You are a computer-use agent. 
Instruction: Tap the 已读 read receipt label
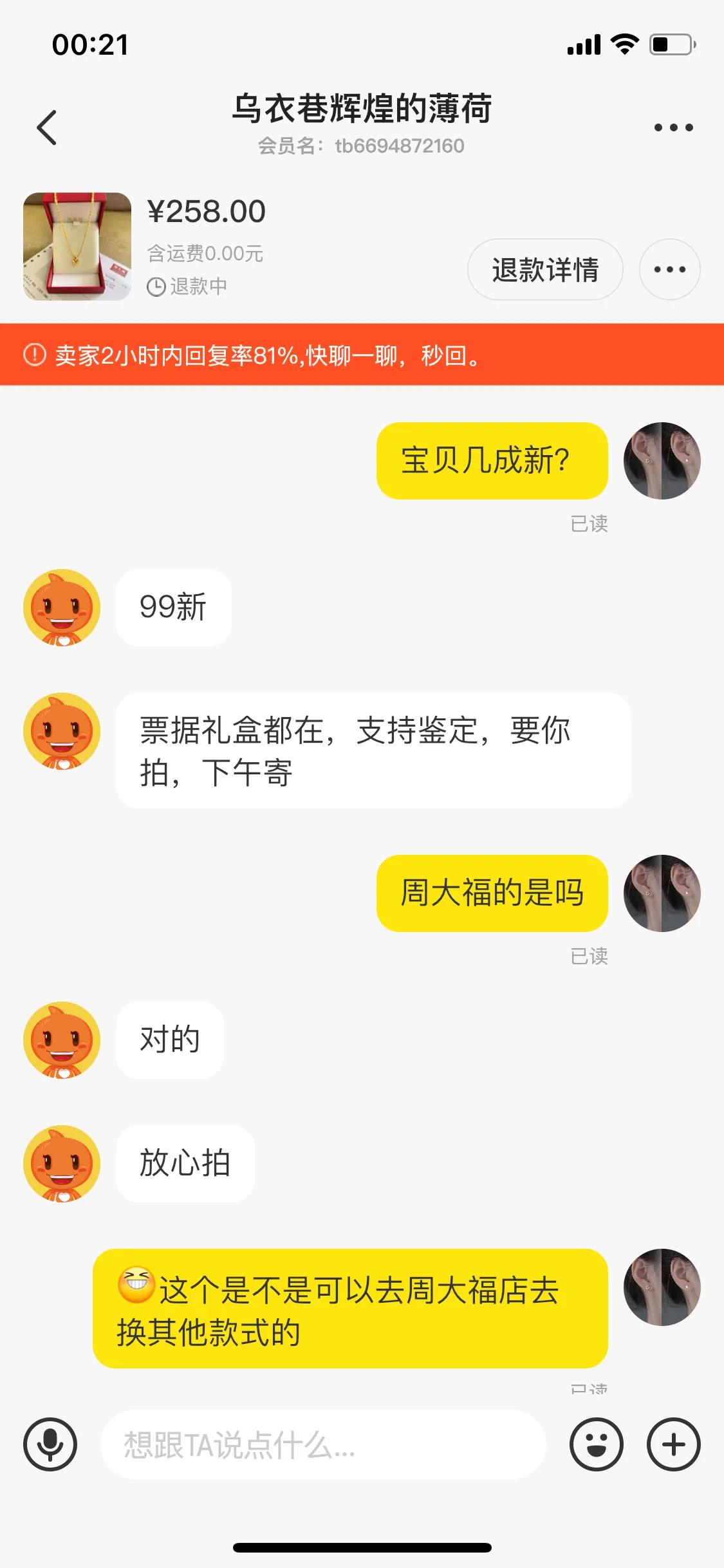click(x=589, y=524)
